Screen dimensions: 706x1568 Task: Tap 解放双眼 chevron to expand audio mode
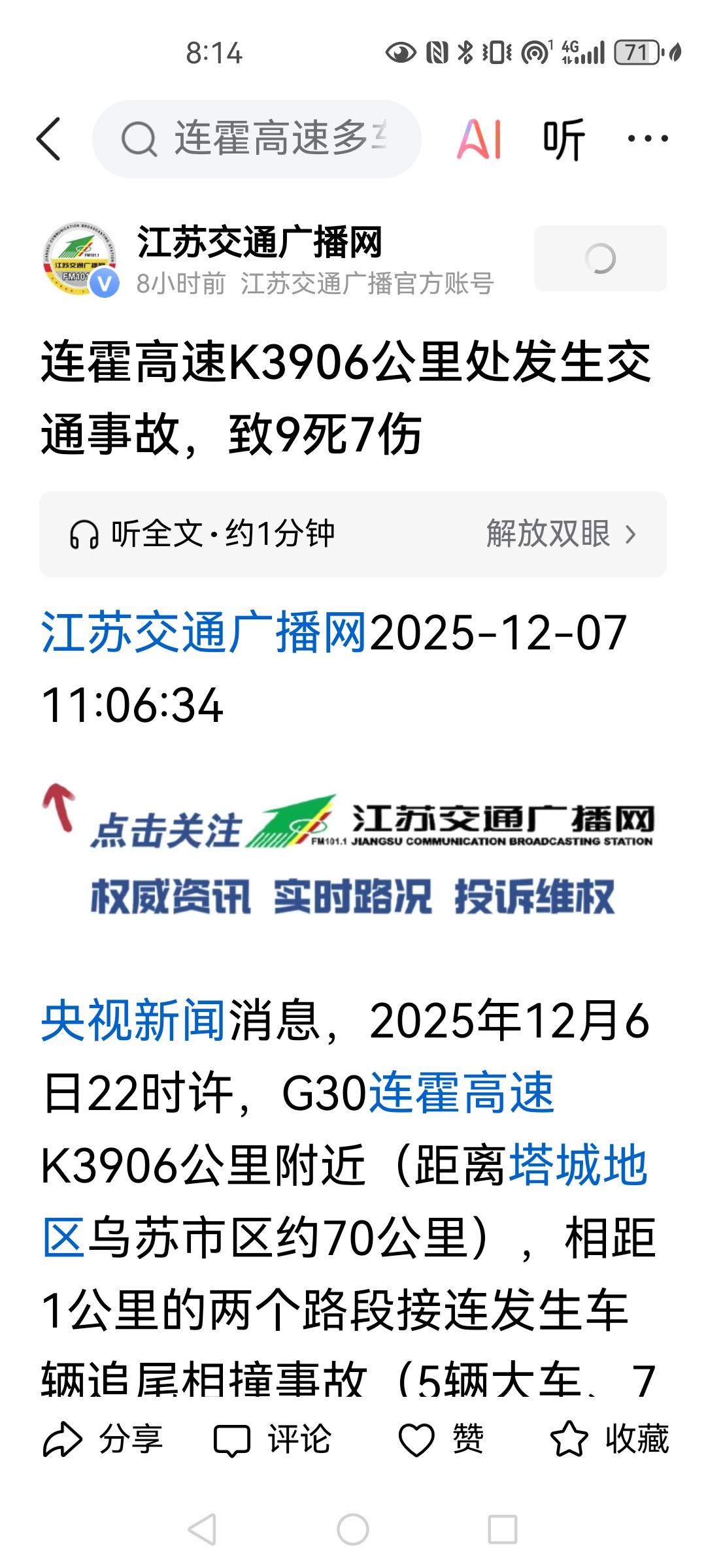click(560, 534)
